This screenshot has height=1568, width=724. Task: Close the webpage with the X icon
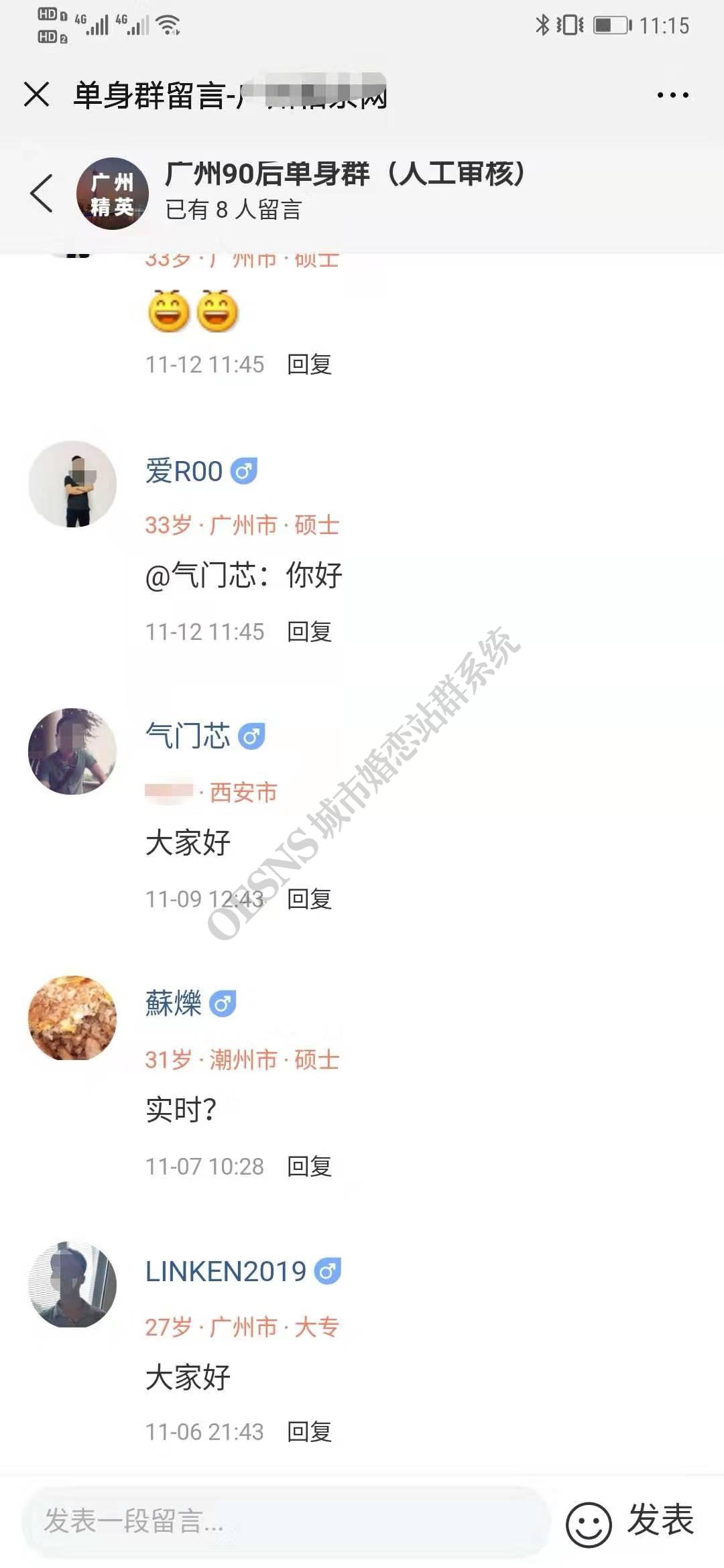pos(37,94)
